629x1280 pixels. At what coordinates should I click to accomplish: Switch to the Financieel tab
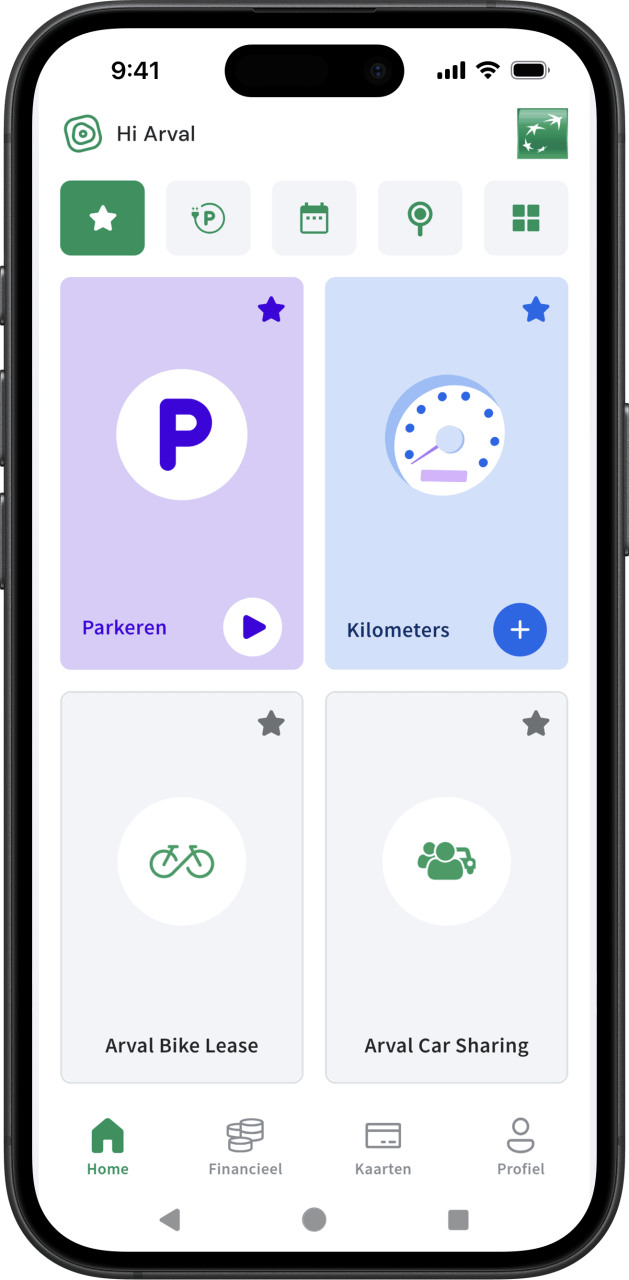point(245,1146)
